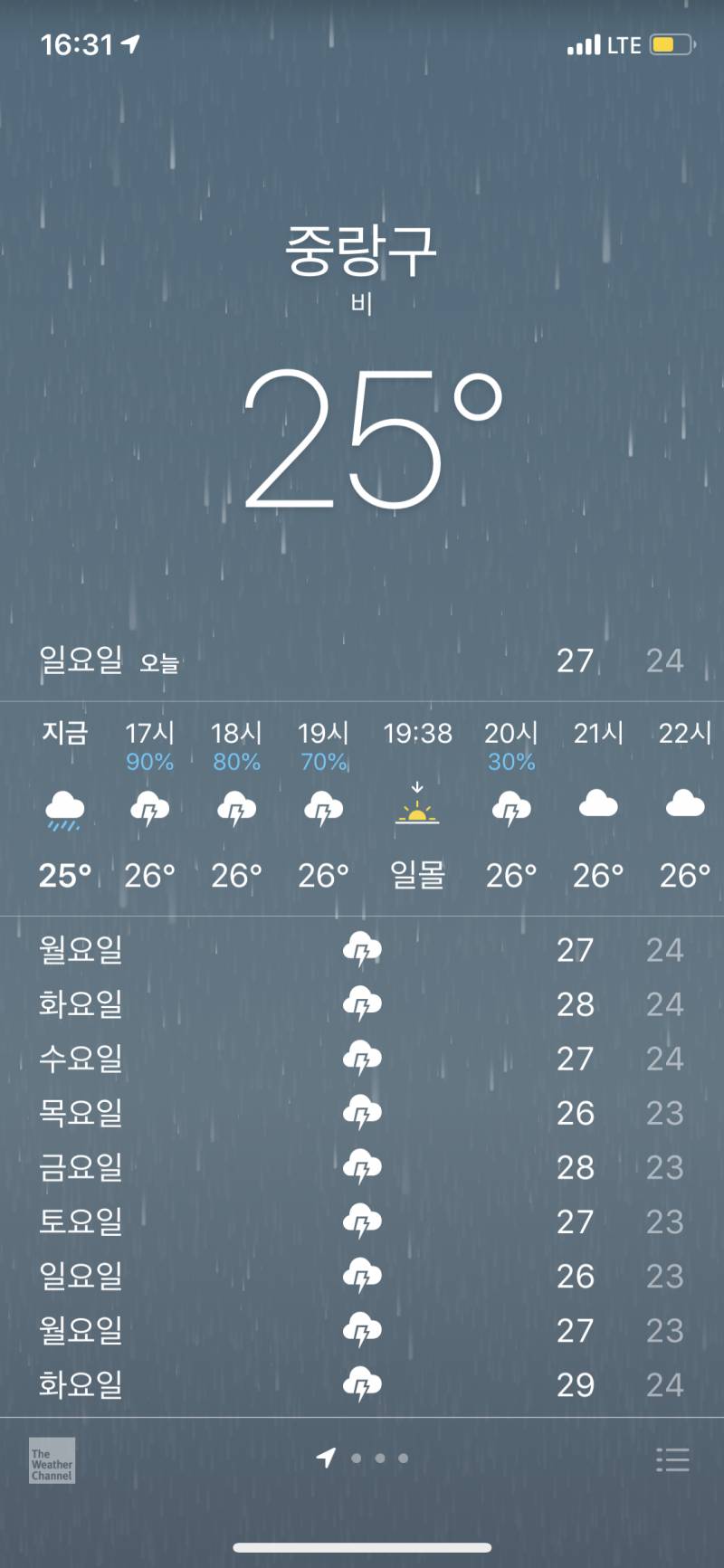Tap the heavy rain icon under 지금
Viewport: 724px width, 1568px height.
coord(63,810)
